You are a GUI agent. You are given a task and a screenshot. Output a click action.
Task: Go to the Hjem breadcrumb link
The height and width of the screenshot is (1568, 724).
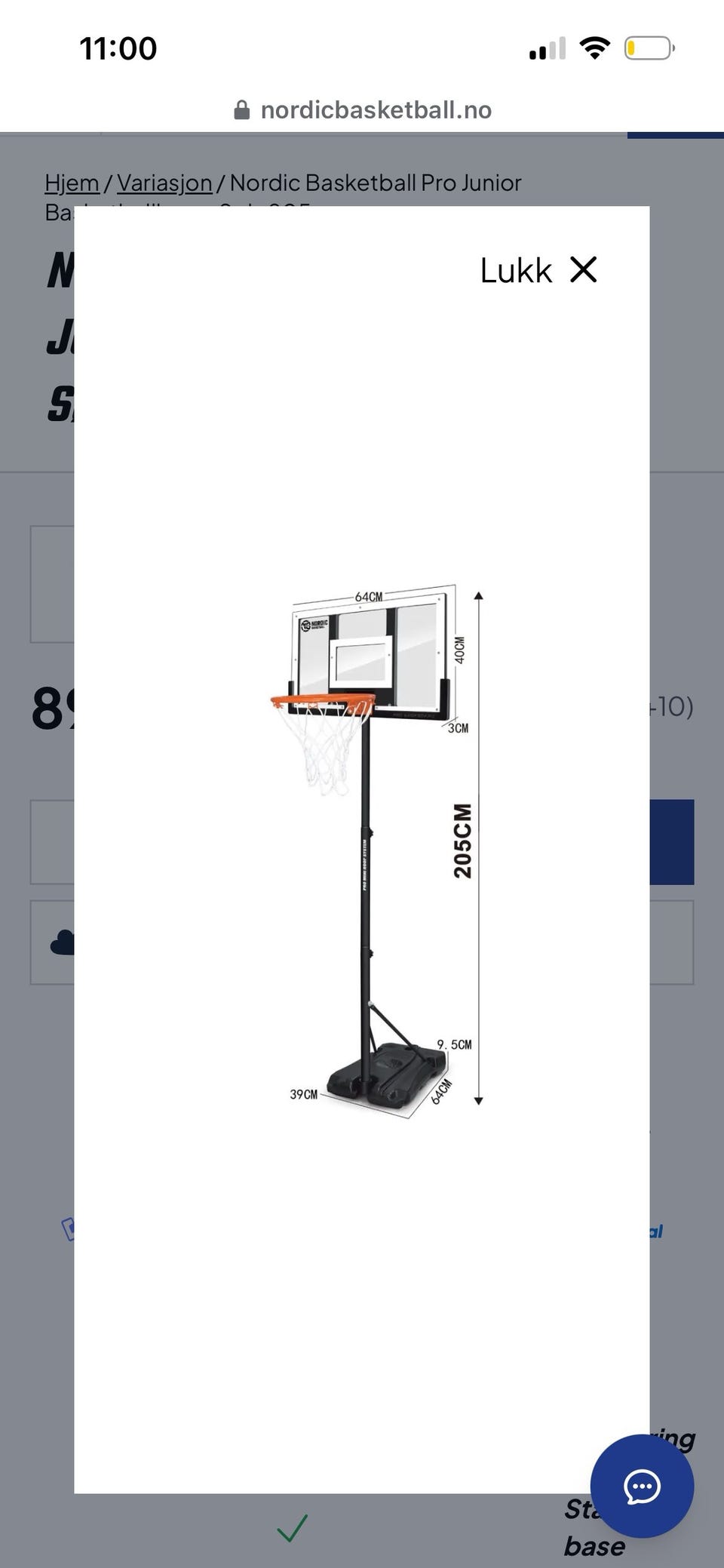(x=72, y=183)
